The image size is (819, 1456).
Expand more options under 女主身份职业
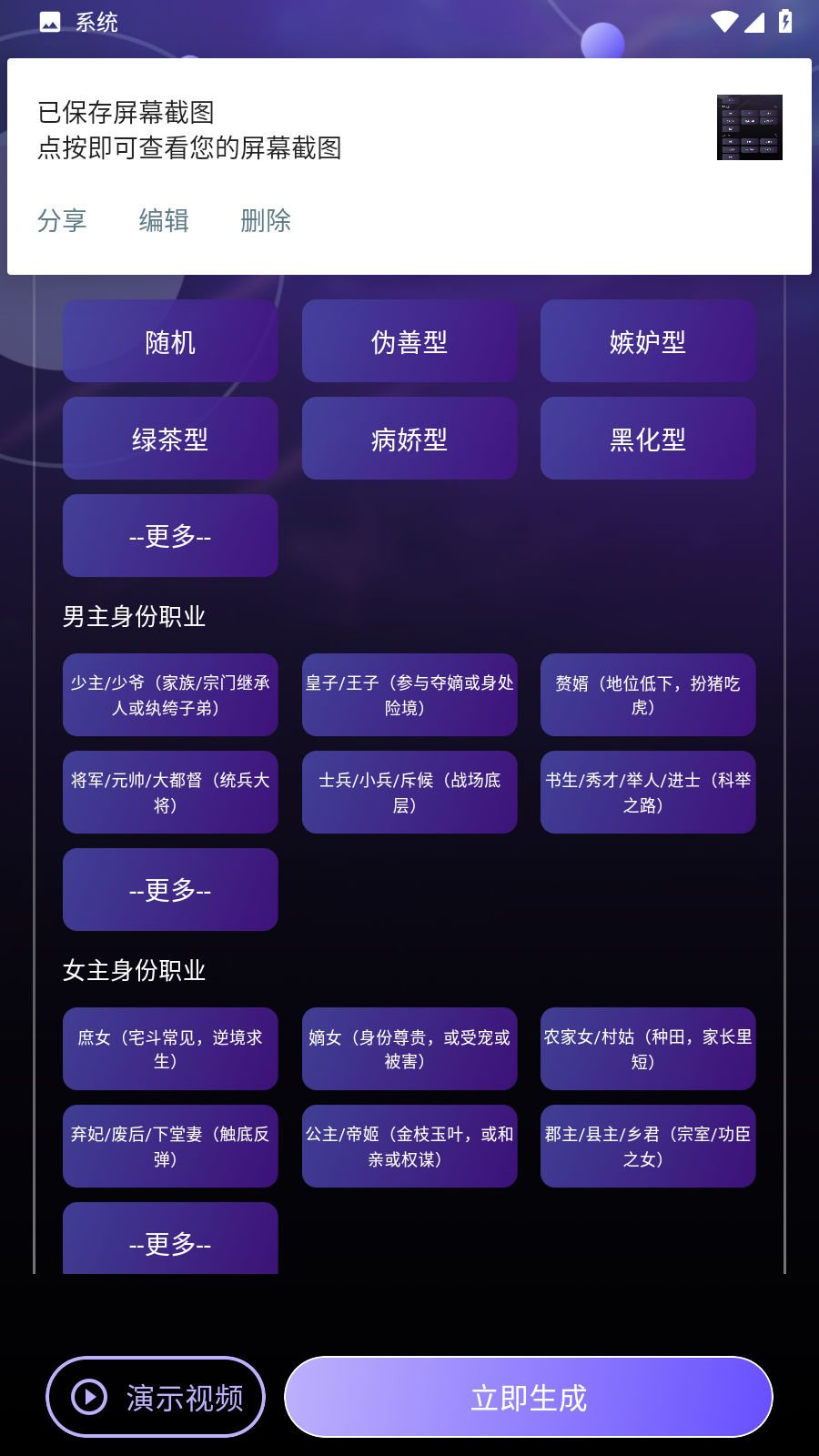pos(169,1240)
